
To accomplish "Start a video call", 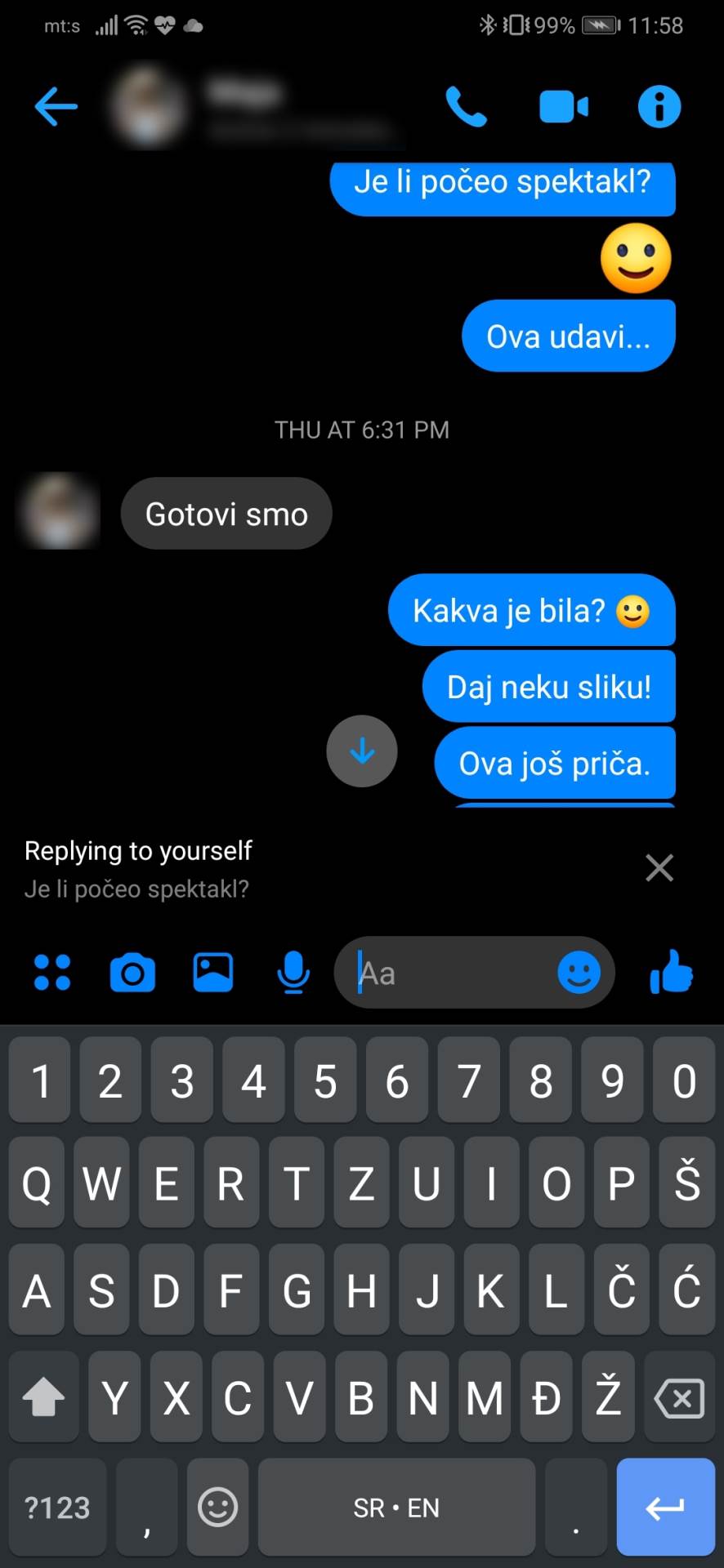I will [x=564, y=107].
